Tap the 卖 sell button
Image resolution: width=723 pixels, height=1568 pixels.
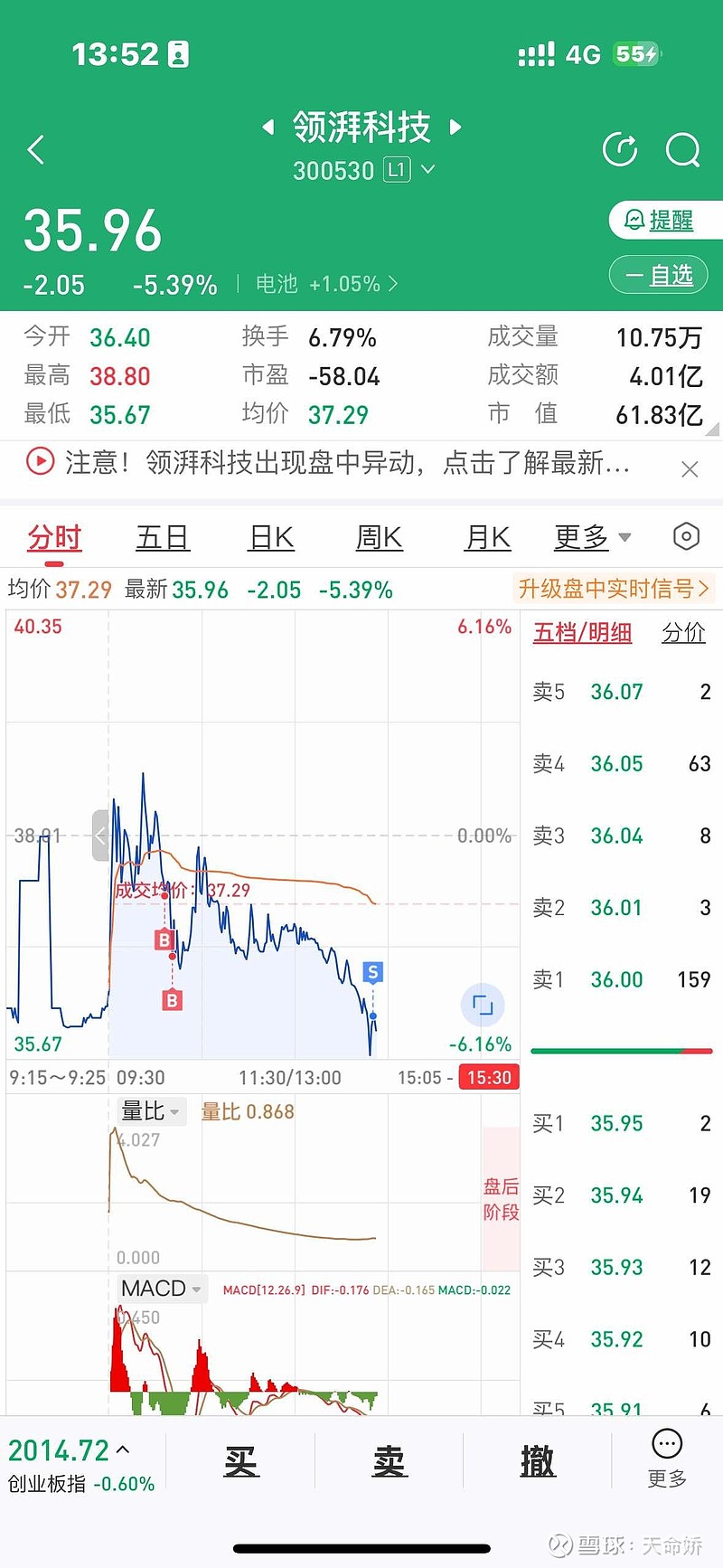pos(390,1460)
